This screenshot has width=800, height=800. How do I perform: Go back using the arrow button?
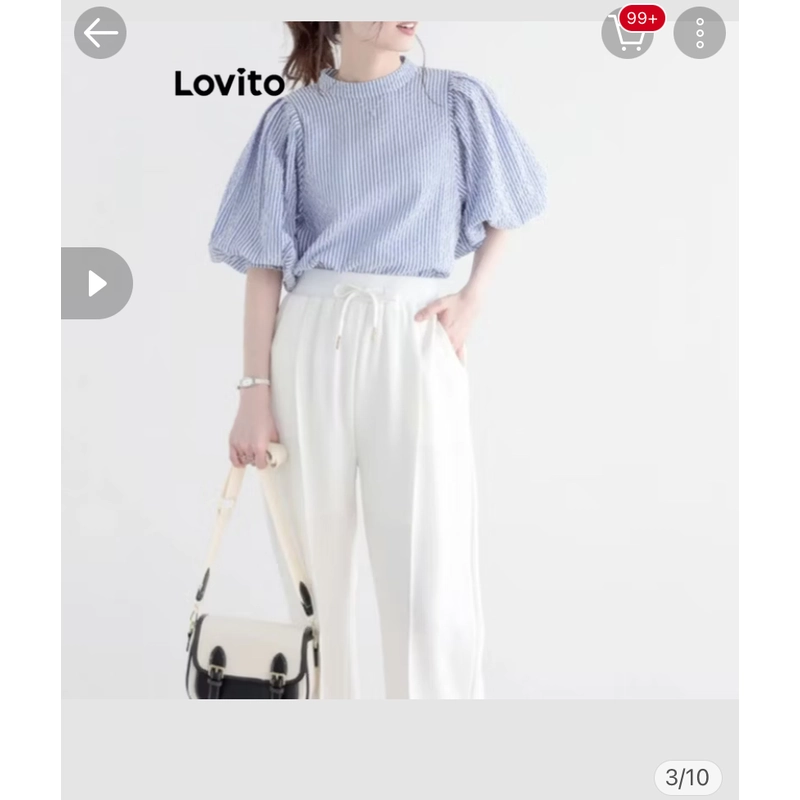tap(100, 33)
